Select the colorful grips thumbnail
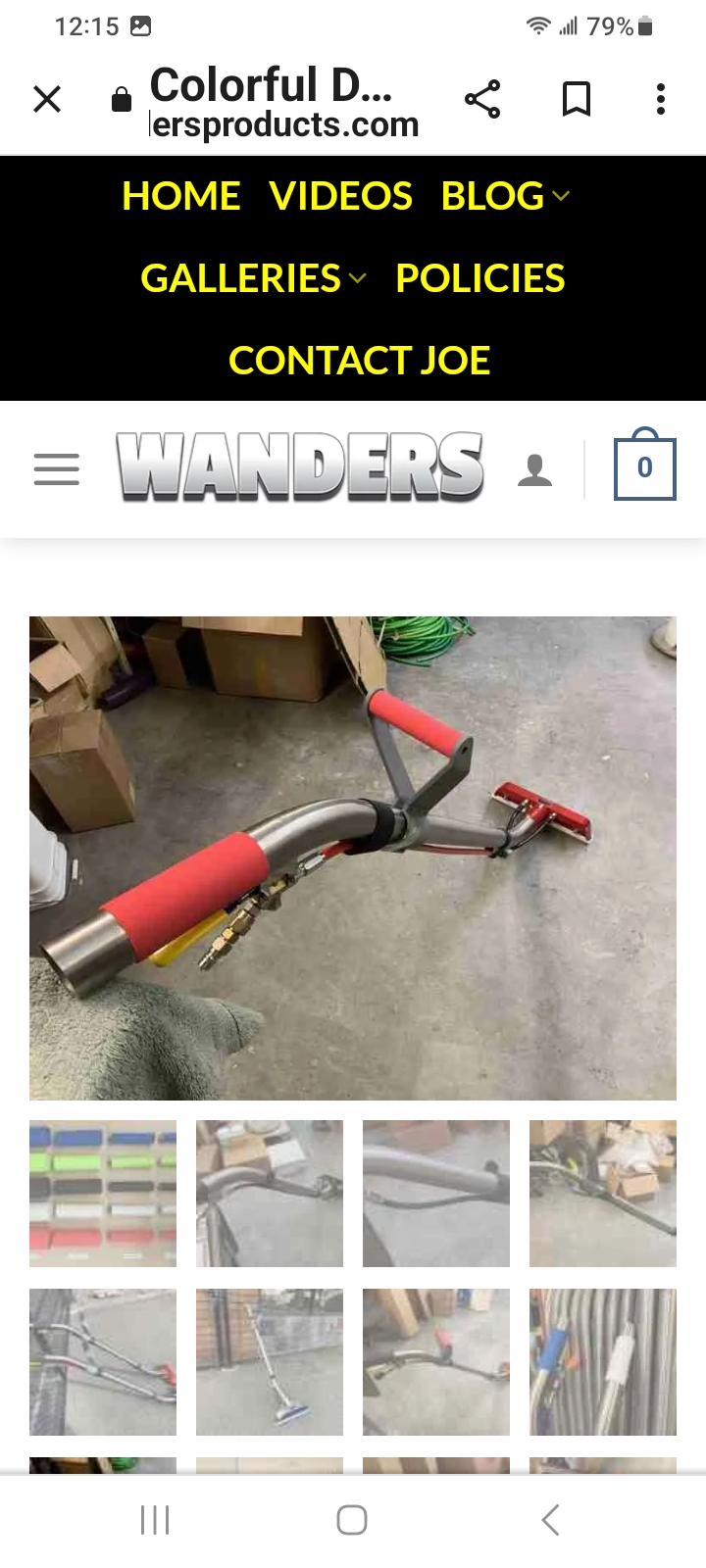This screenshot has width=706, height=1568. tap(103, 1194)
